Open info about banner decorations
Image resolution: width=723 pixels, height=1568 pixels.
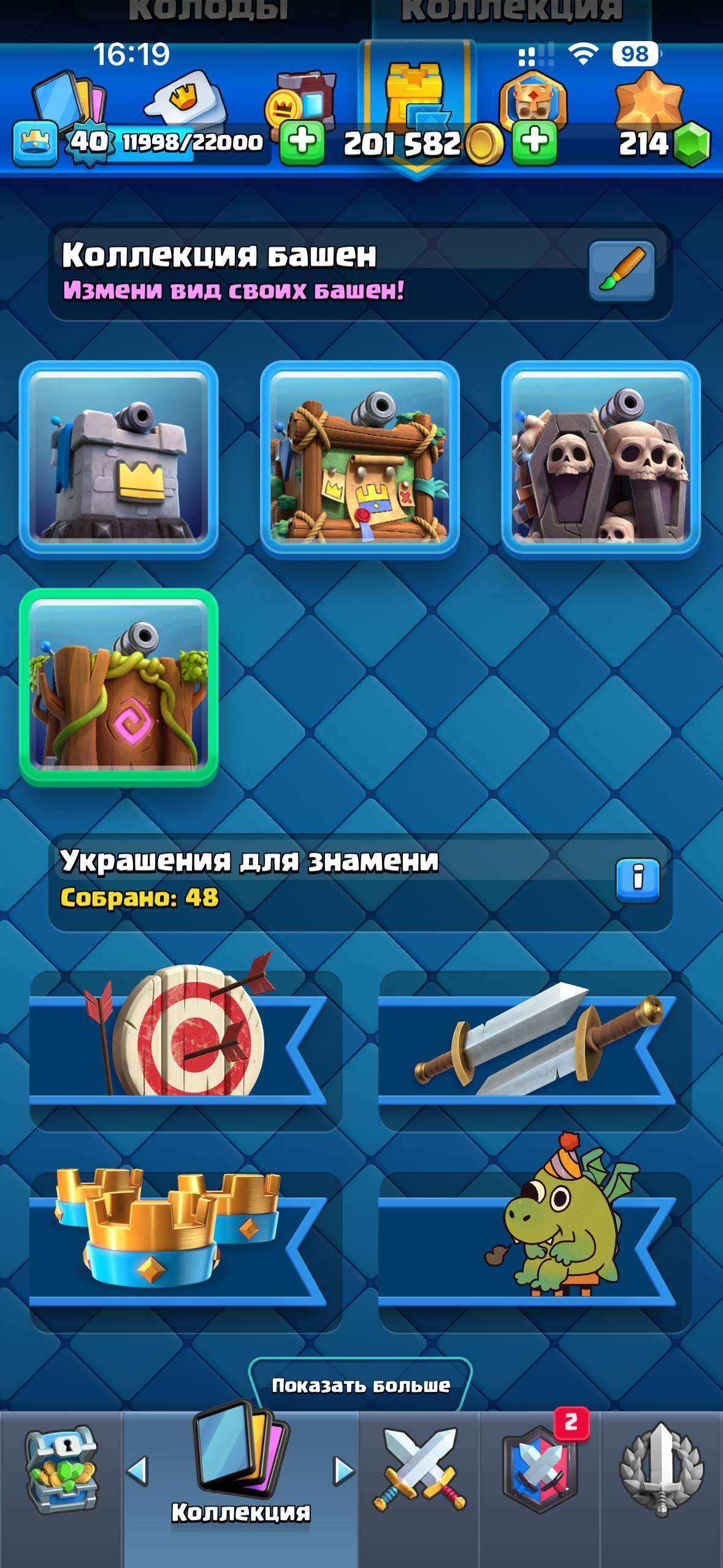click(x=638, y=880)
